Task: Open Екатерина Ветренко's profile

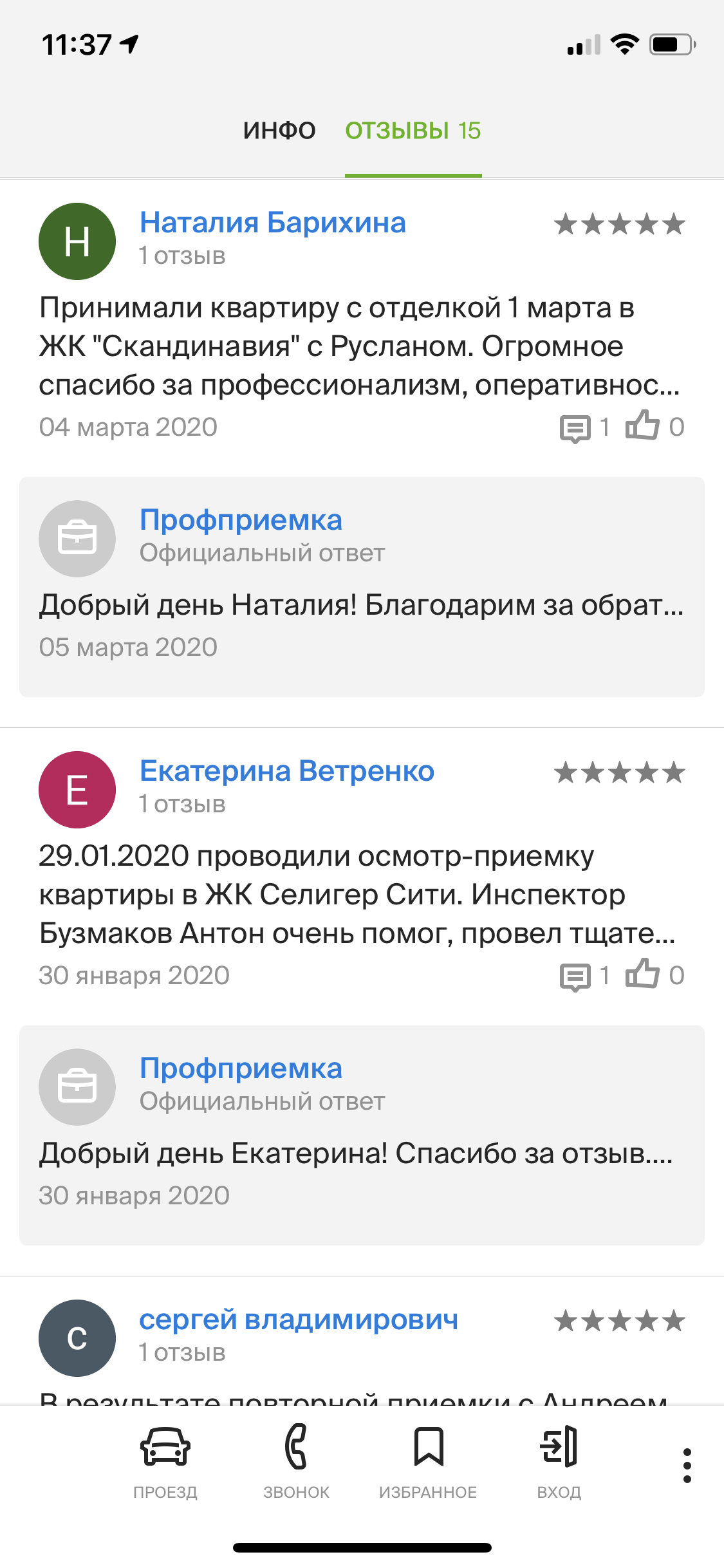Action: coord(286,771)
